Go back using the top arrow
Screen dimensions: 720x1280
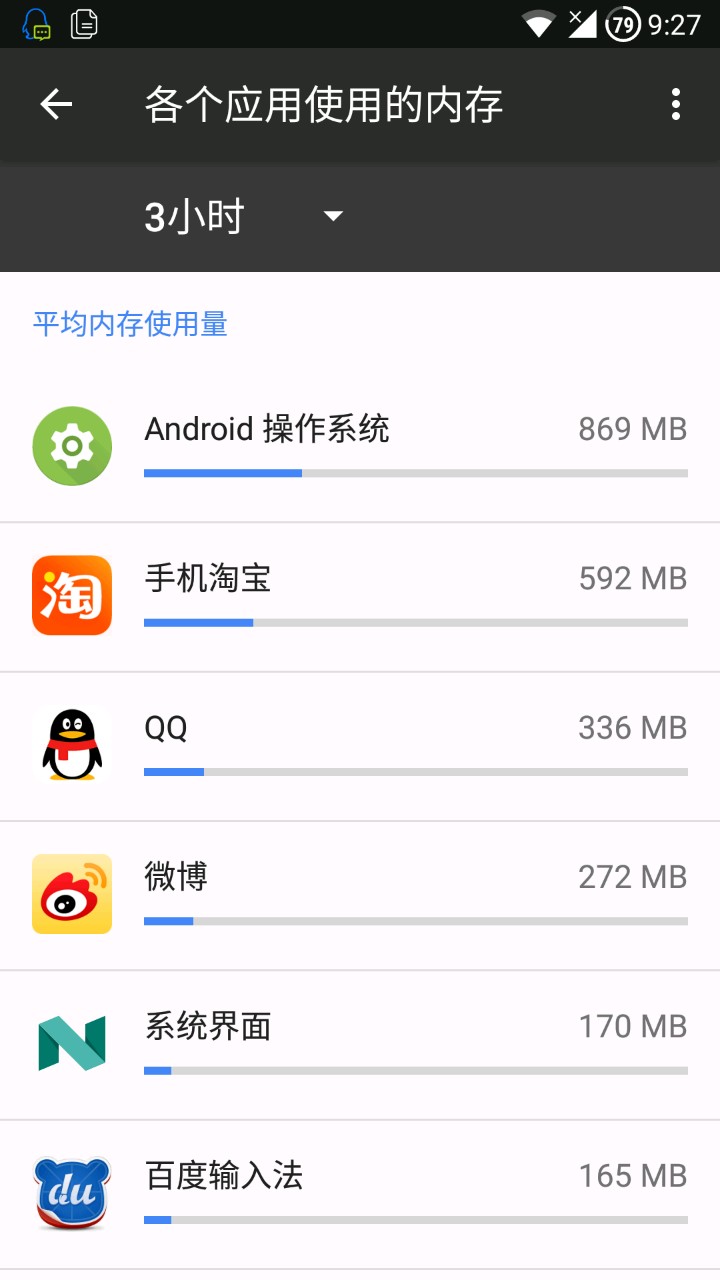[56, 104]
